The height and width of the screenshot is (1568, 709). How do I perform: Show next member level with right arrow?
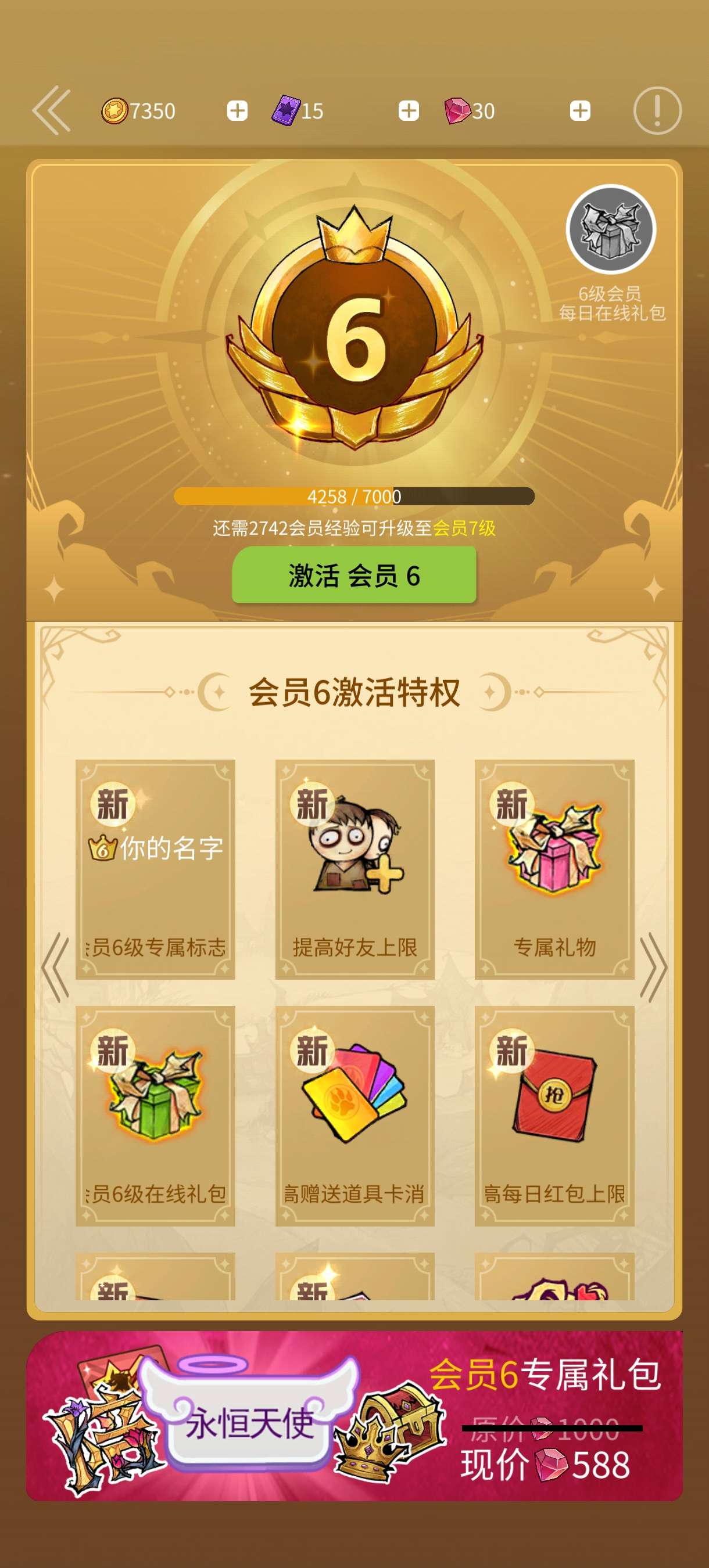point(654,967)
